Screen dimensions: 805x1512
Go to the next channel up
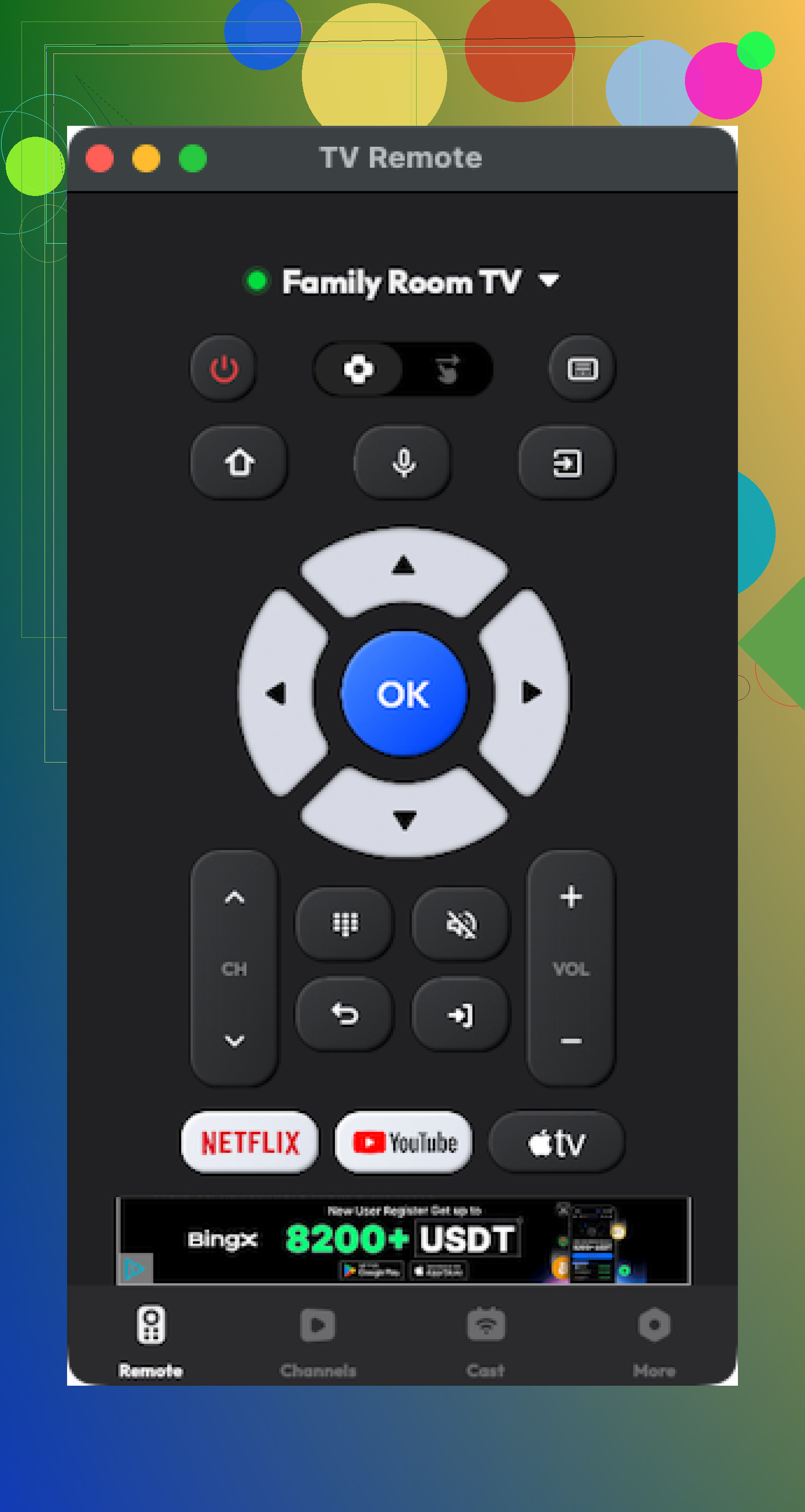[234, 897]
